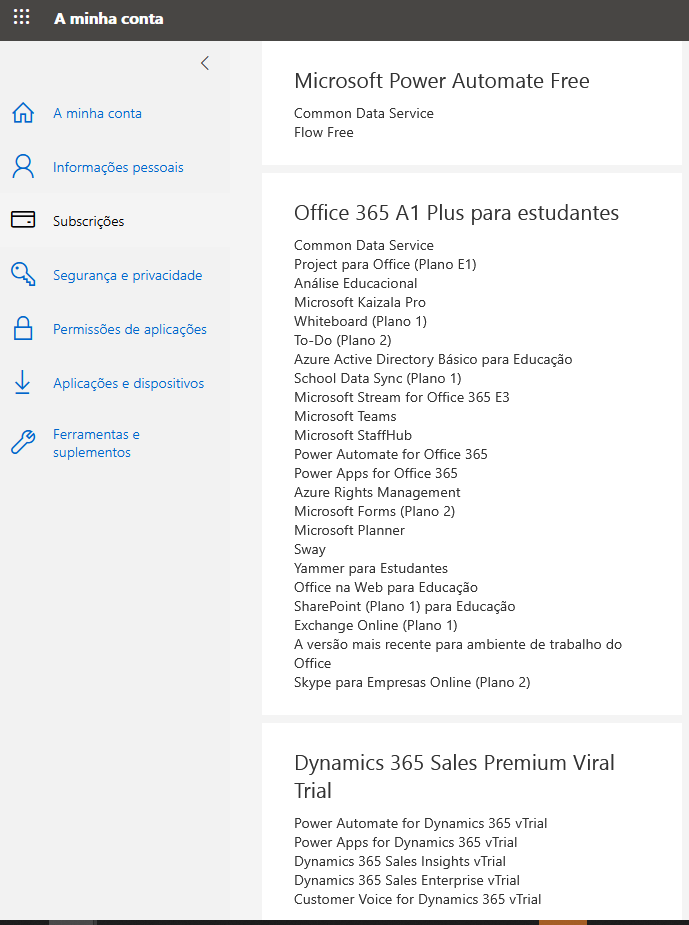Open the app launcher grid
This screenshot has width=689, height=925.
point(22,18)
